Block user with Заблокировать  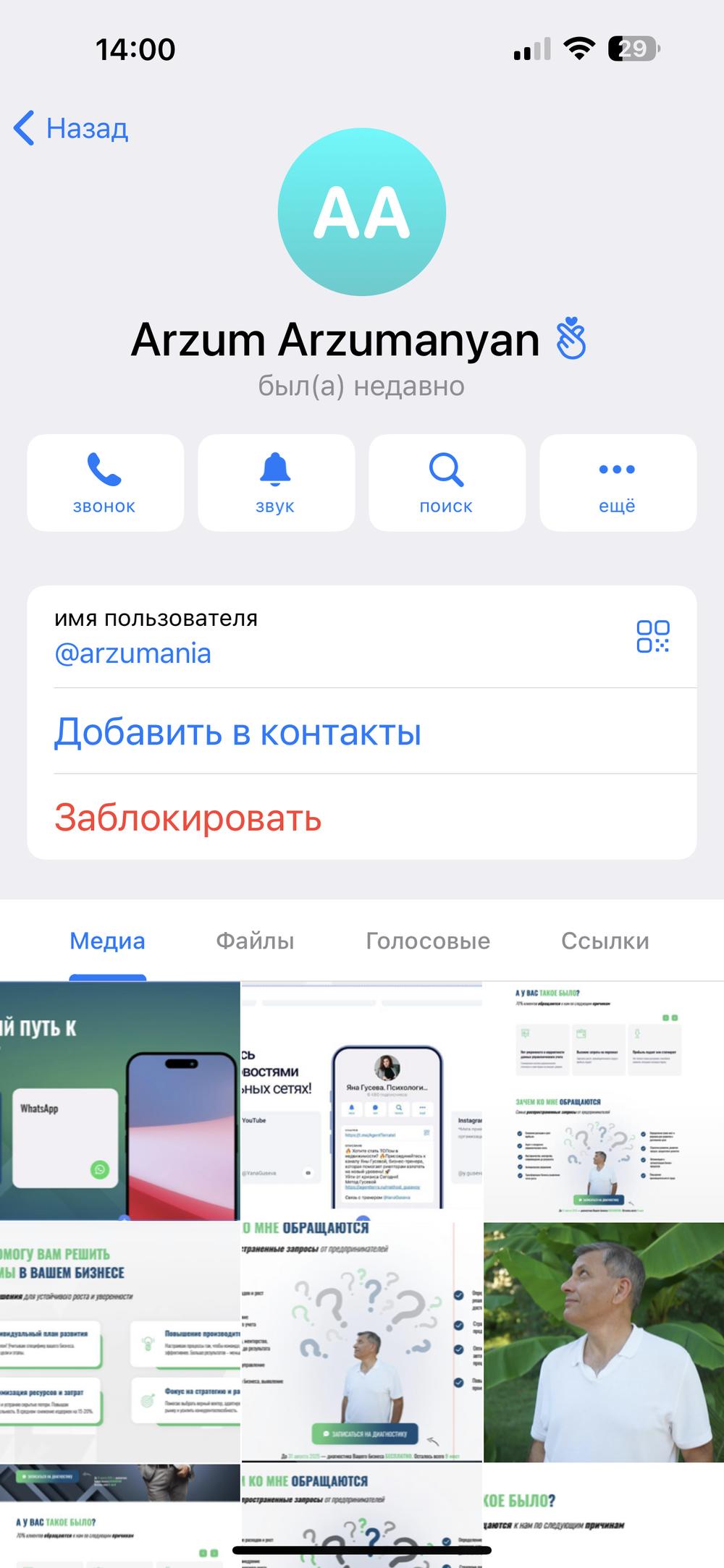click(188, 818)
